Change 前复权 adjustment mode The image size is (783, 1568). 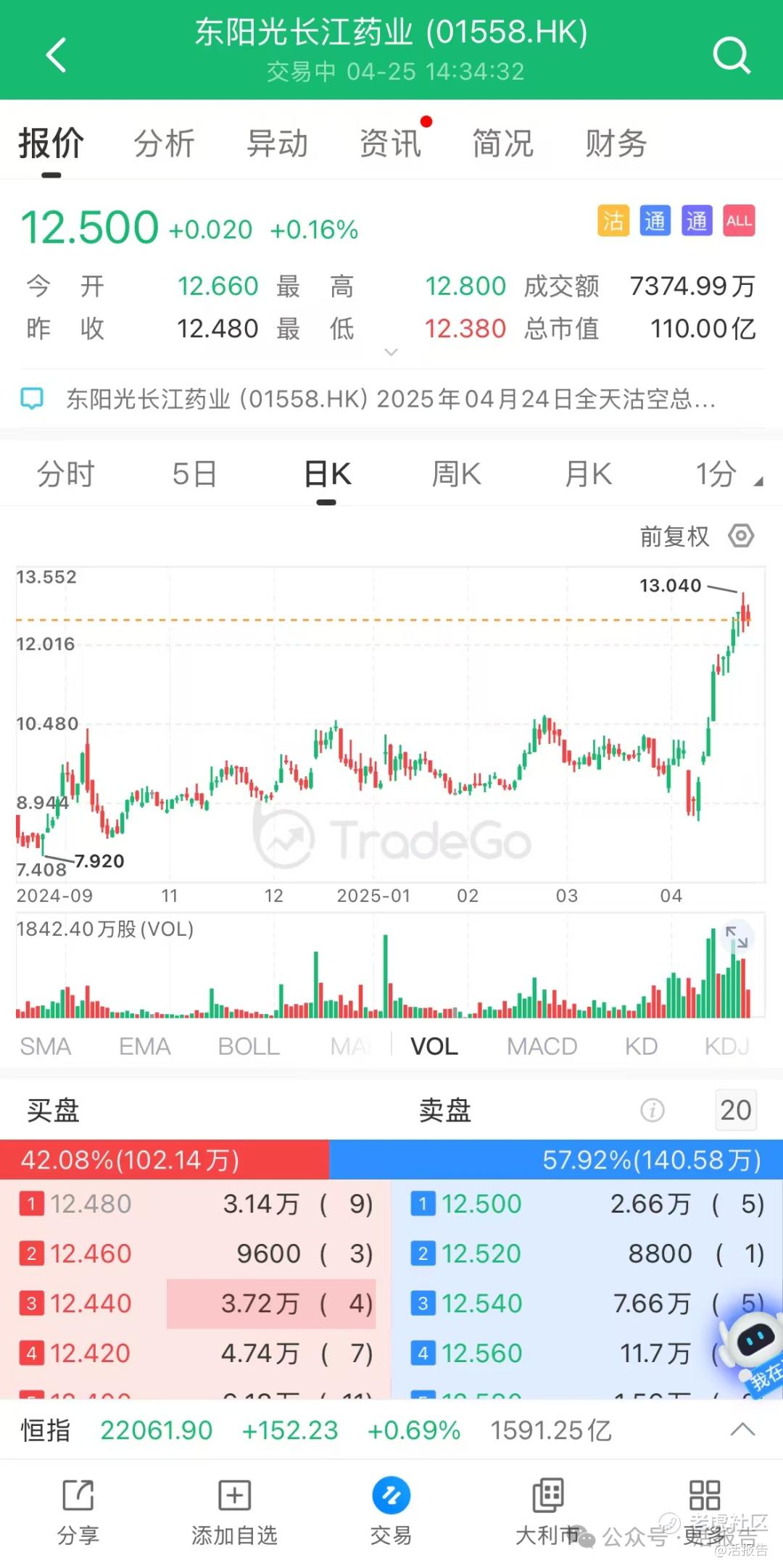tap(674, 536)
